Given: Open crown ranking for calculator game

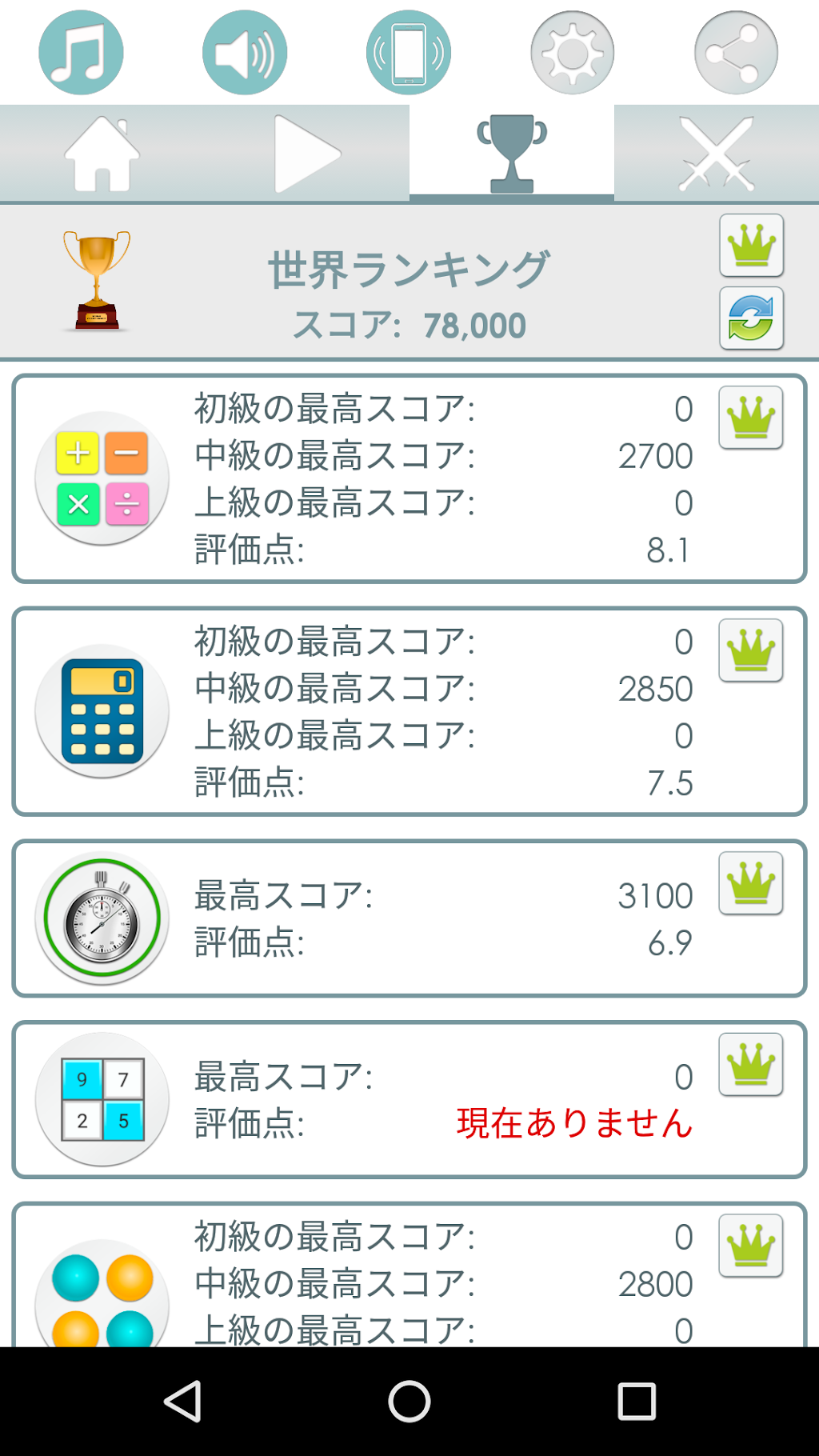Looking at the screenshot, I should pos(751,650).
